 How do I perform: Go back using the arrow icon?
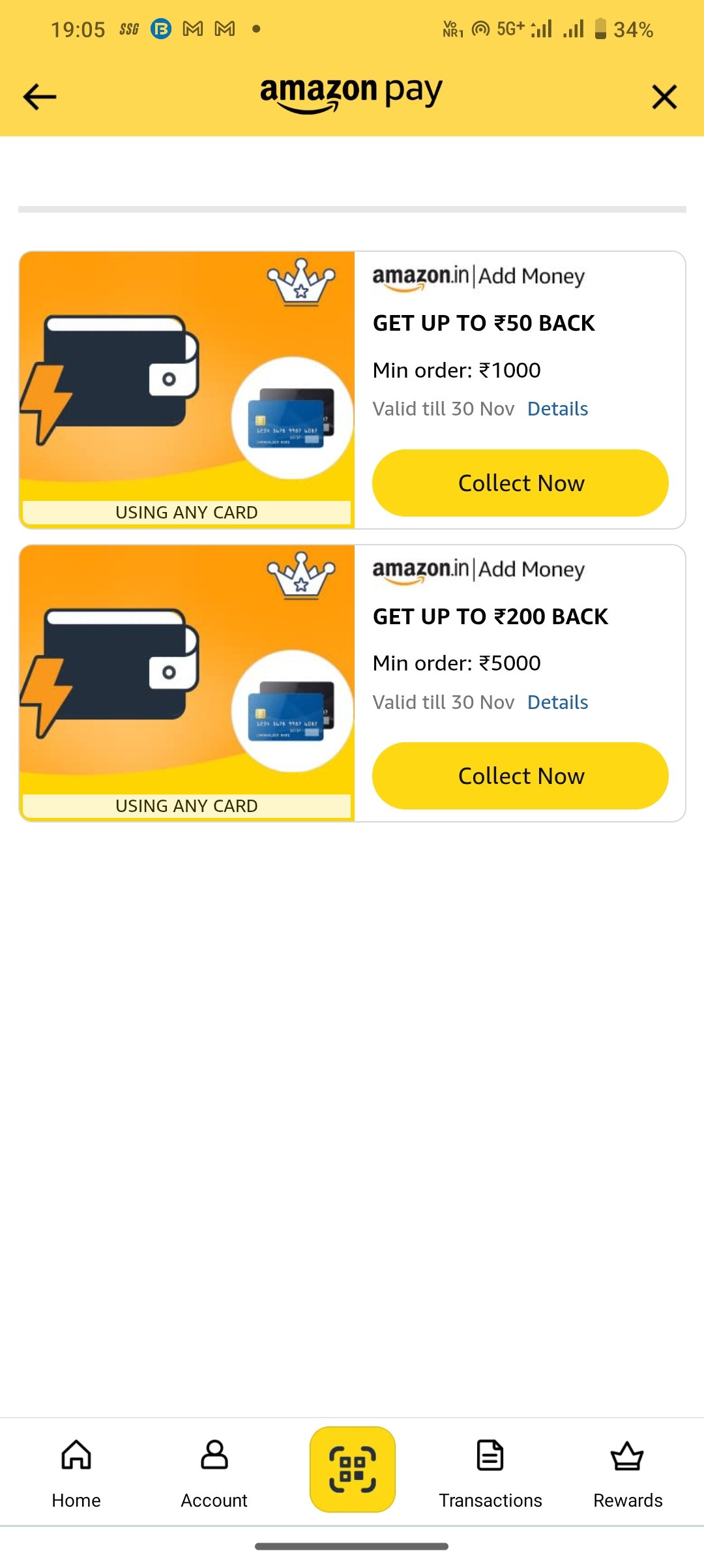click(x=40, y=97)
